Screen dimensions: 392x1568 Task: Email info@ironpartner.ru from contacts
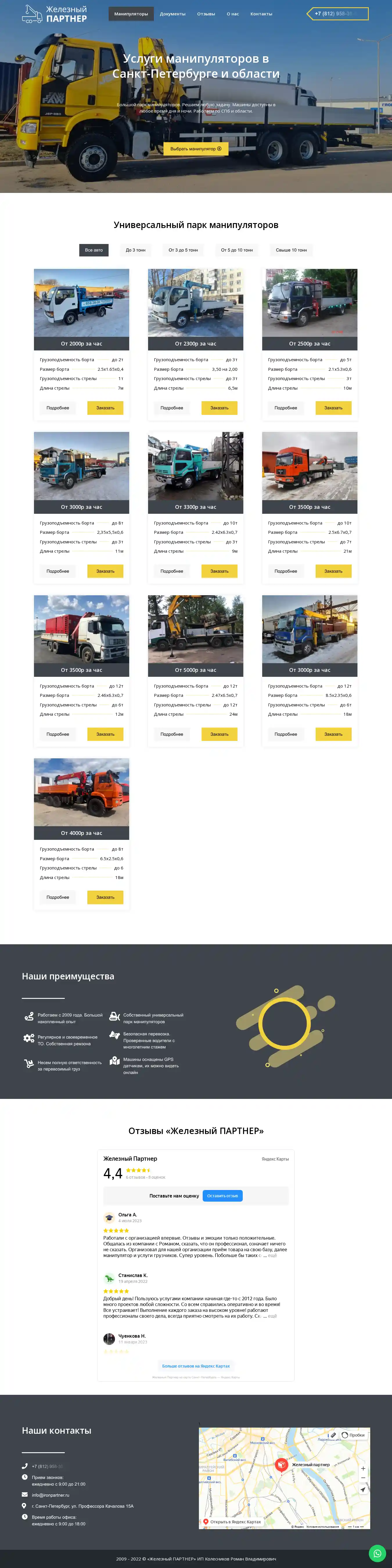click(x=51, y=1494)
